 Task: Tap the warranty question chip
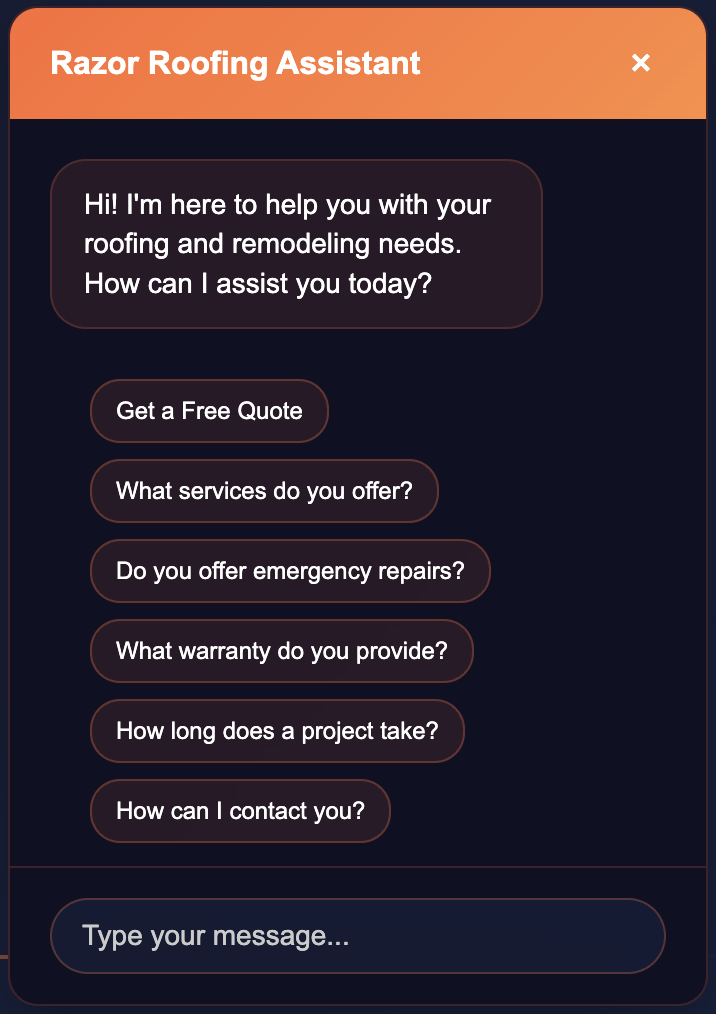tap(281, 651)
